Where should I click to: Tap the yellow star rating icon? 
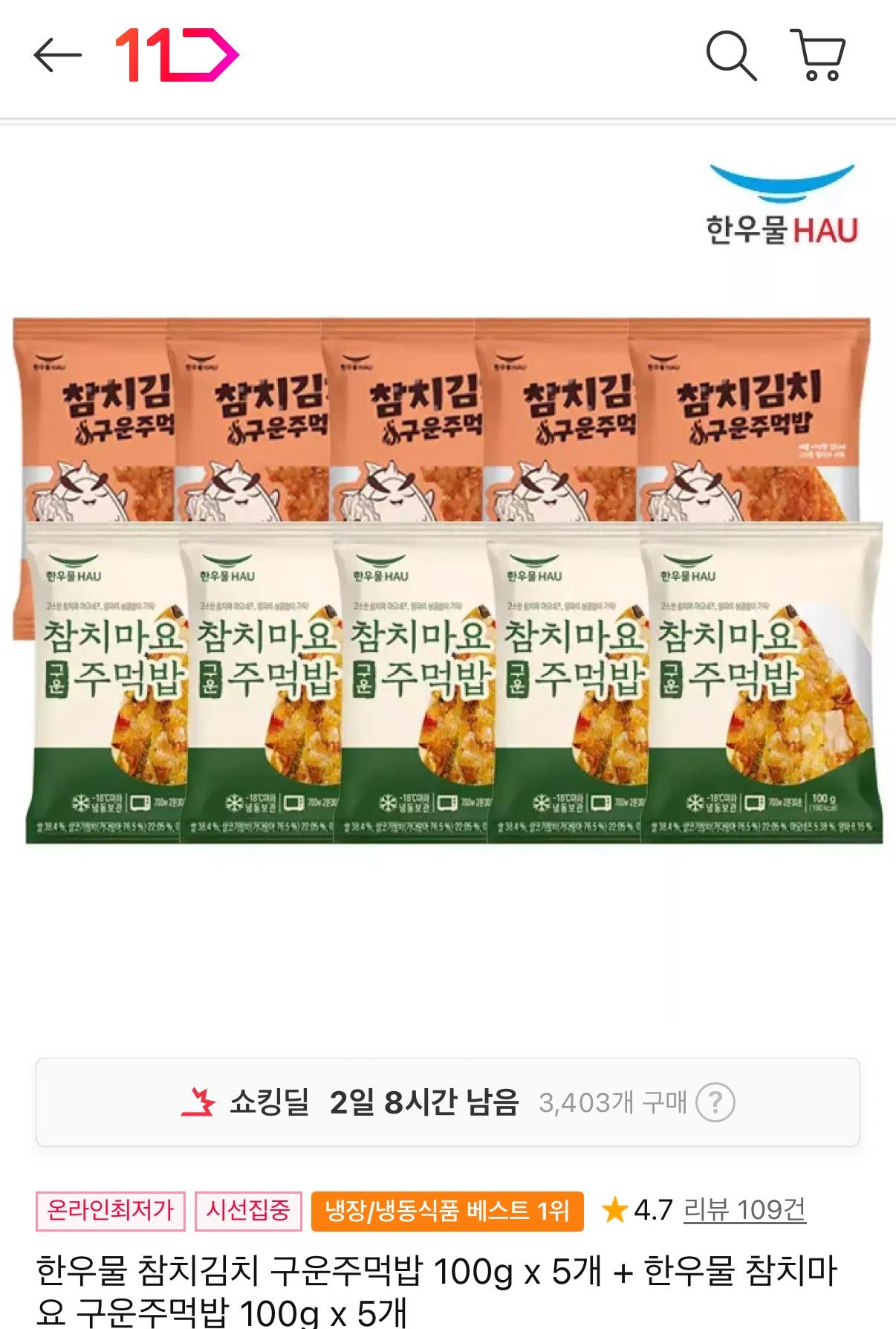(x=612, y=1210)
